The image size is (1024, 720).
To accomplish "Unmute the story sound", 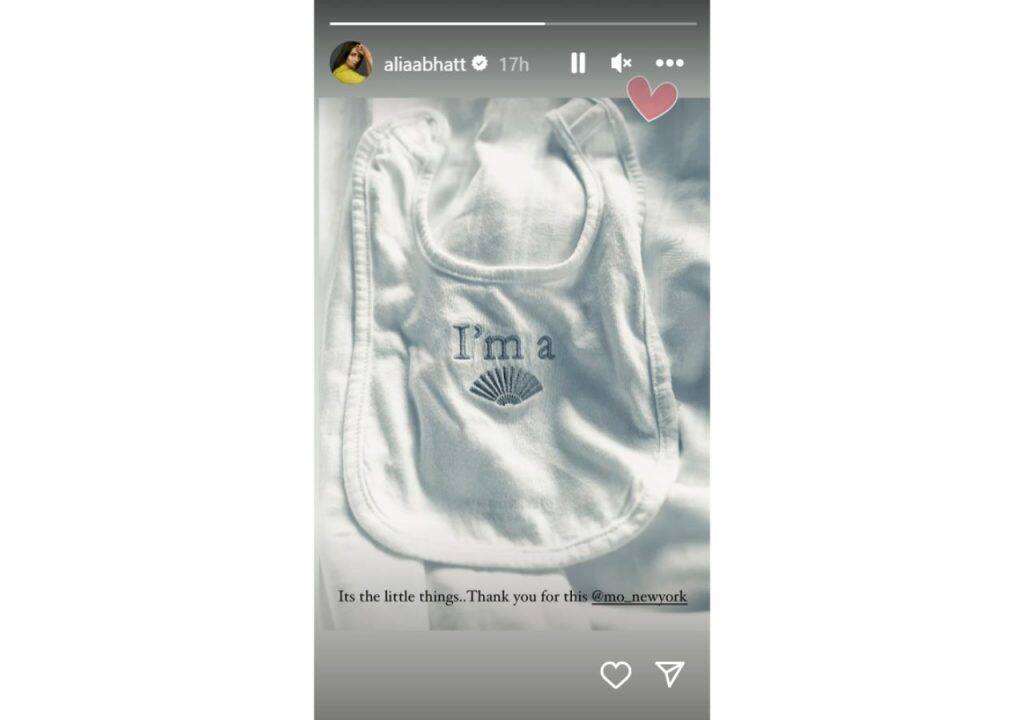I will point(621,63).
